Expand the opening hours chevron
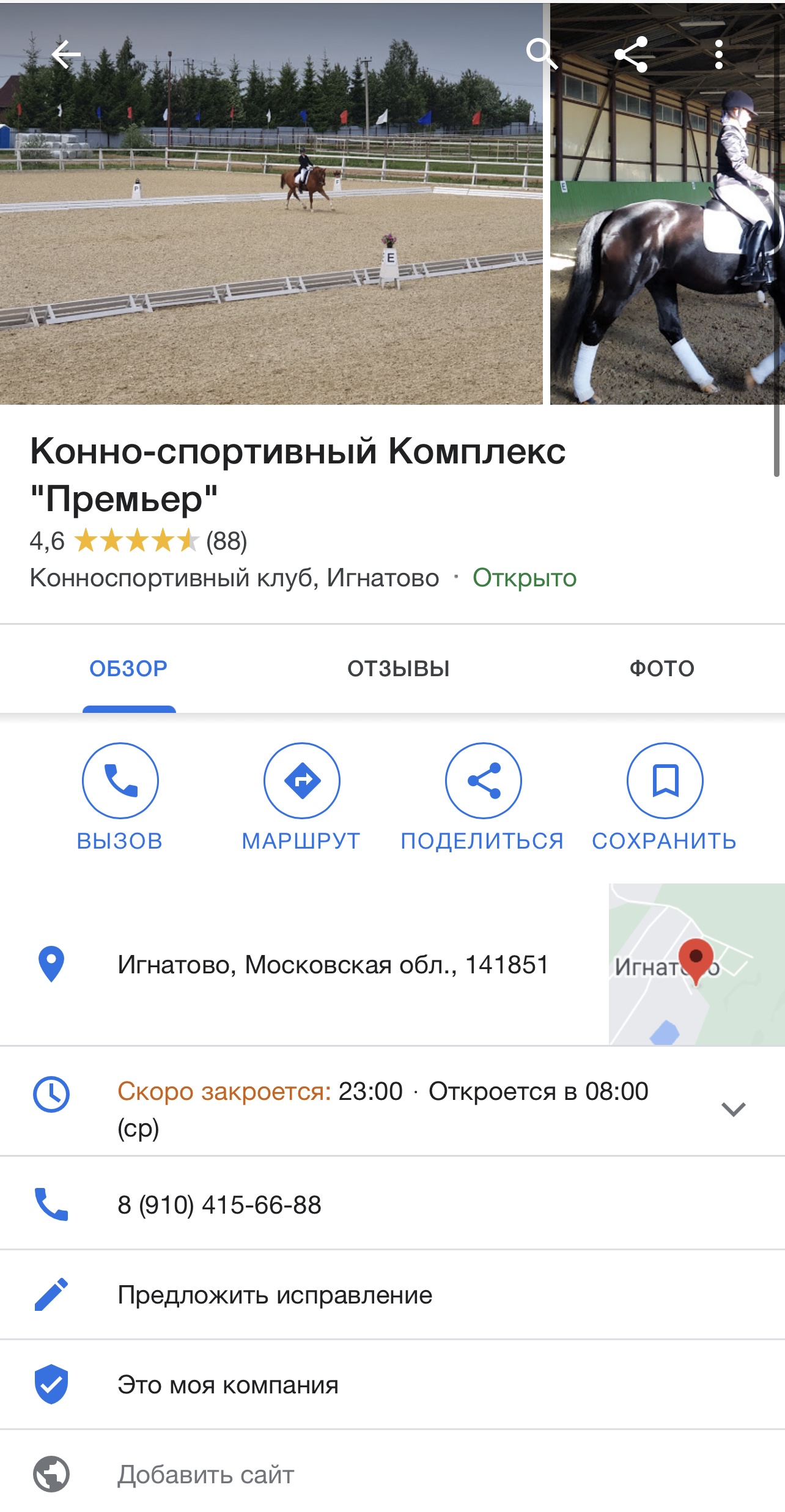 (x=733, y=1109)
